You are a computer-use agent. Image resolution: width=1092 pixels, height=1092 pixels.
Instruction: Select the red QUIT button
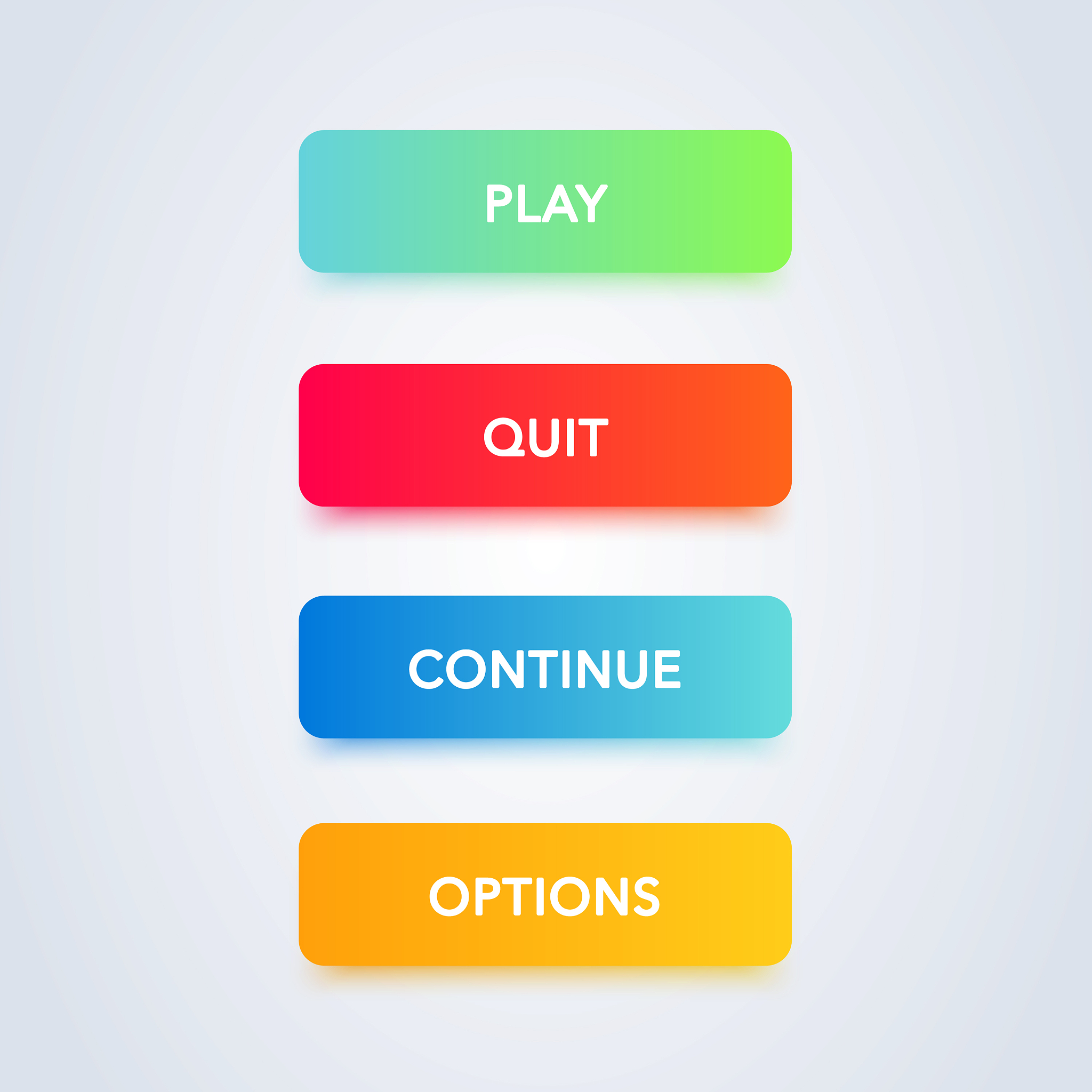[x=545, y=435]
